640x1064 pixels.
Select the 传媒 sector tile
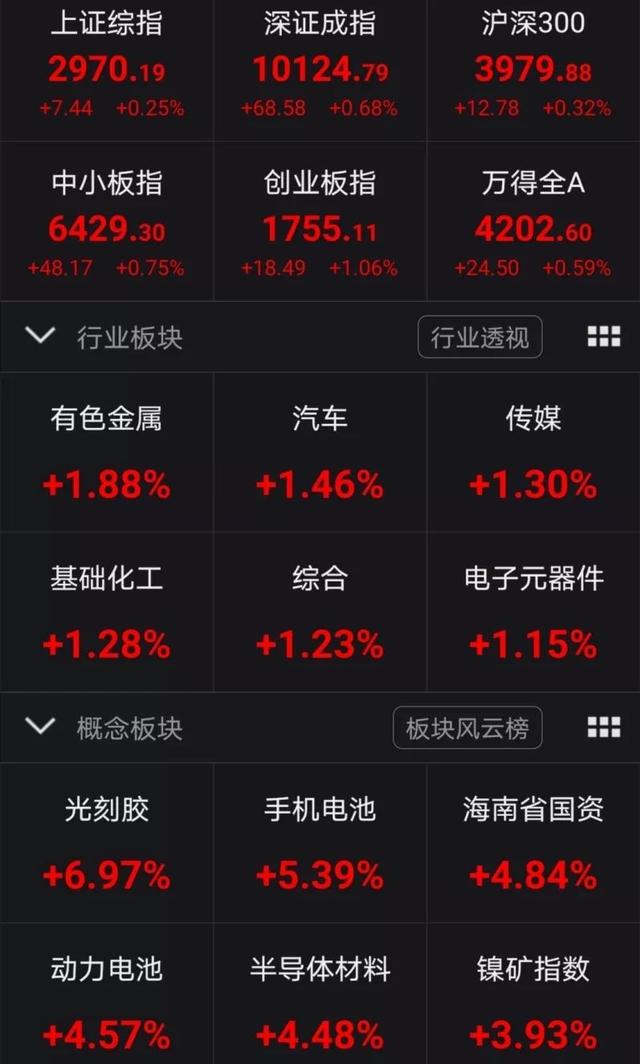point(533,452)
